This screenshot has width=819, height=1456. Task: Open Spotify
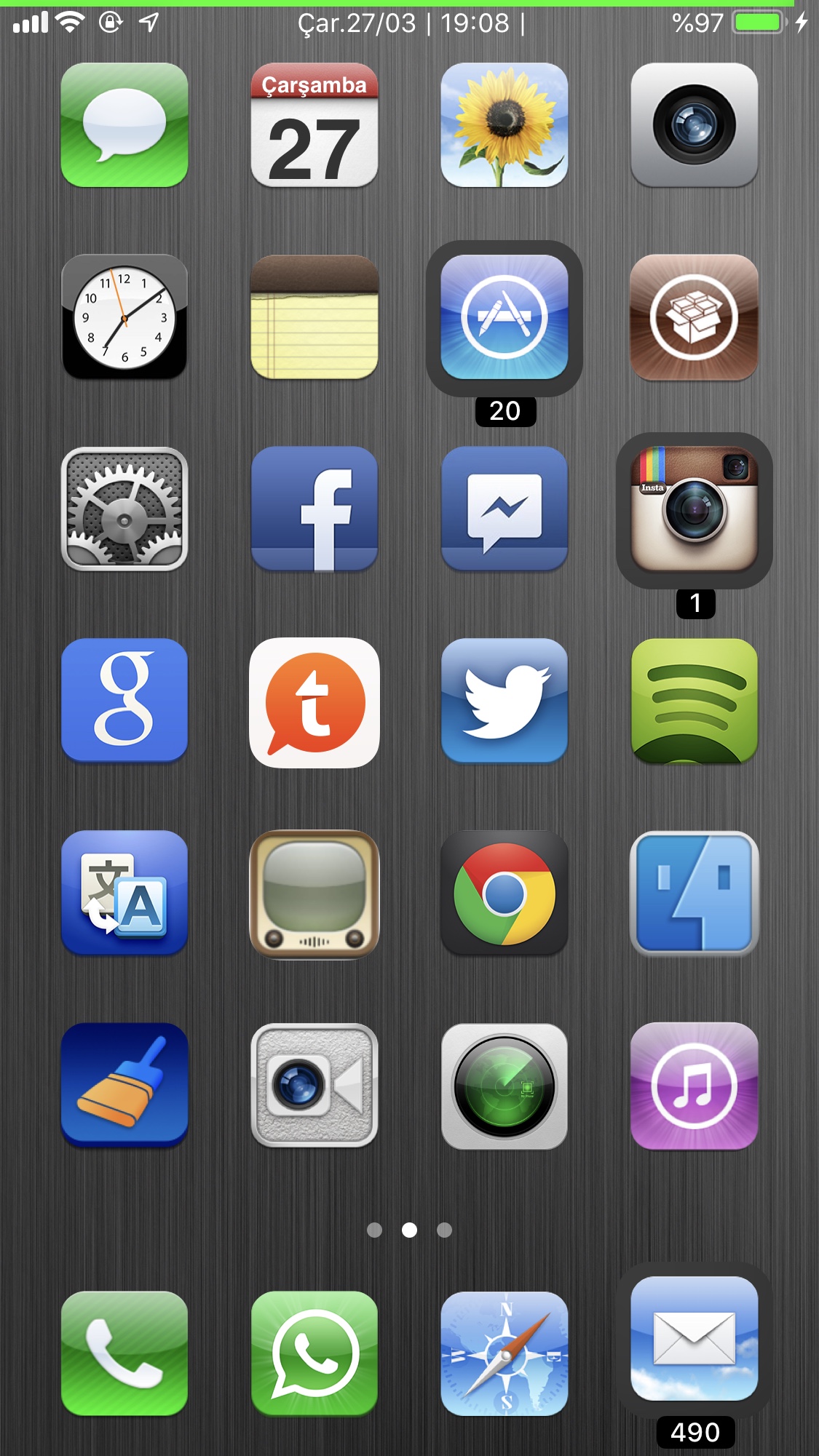[x=694, y=701]
